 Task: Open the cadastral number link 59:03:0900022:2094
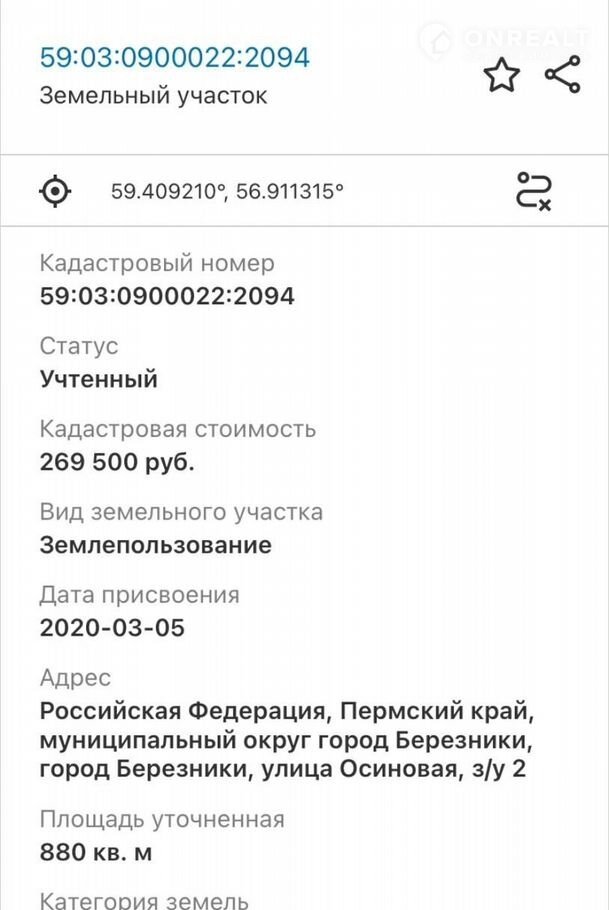tap(174, 57)
